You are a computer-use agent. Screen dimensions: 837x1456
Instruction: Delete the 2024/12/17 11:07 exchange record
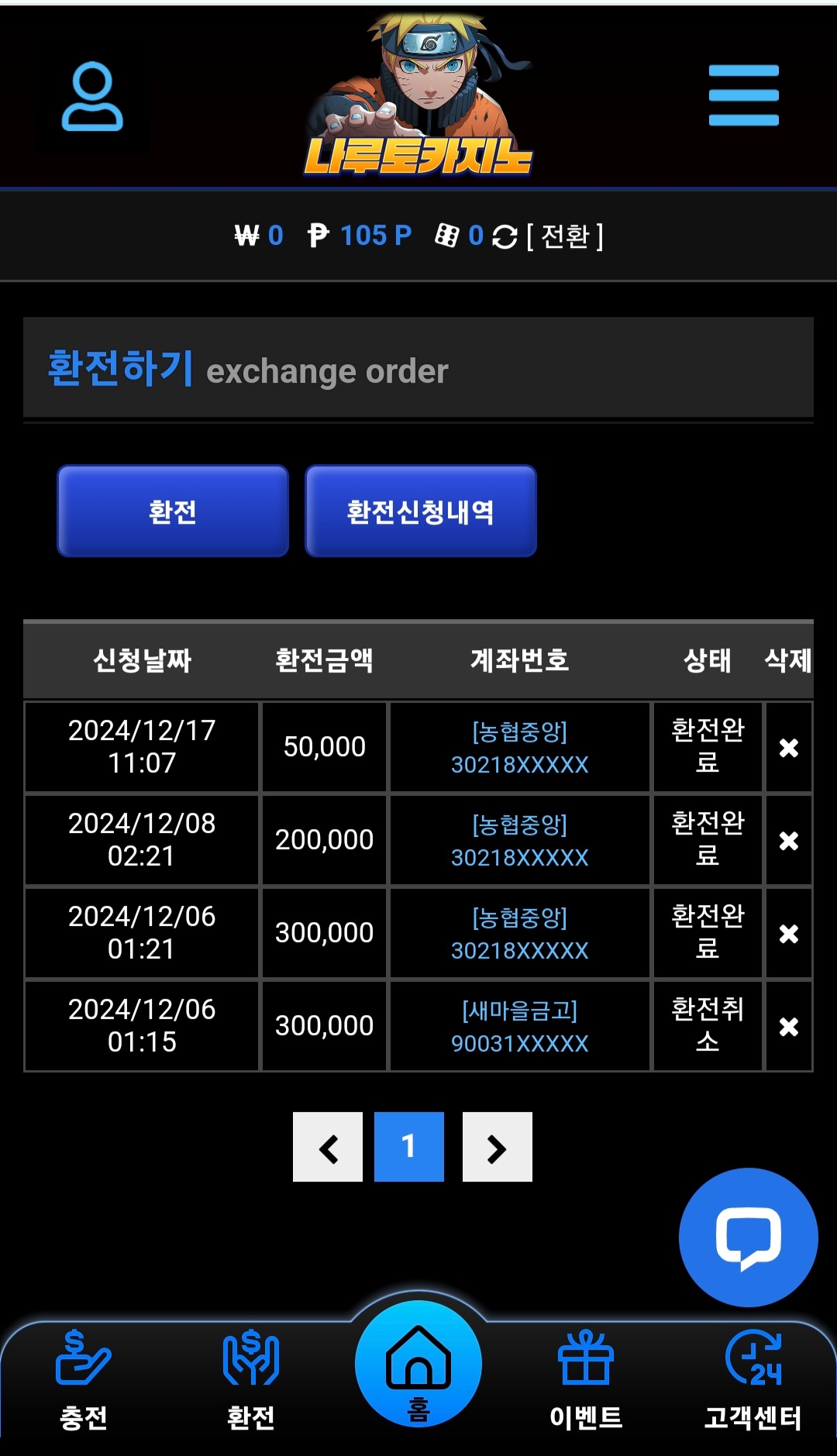pyautogui.click(x=788, y=748)
